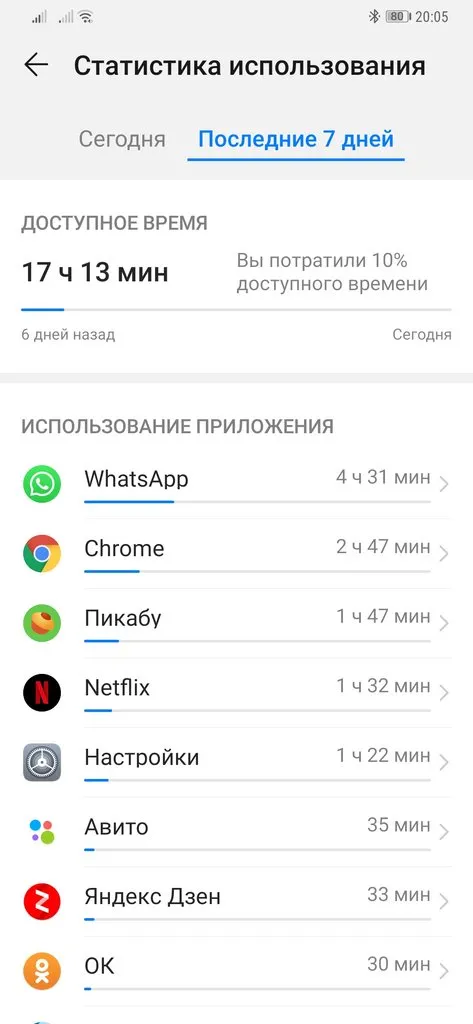Switch to the Сегодня tab
The image size is (473, 1024).
[x=122, y=139]
